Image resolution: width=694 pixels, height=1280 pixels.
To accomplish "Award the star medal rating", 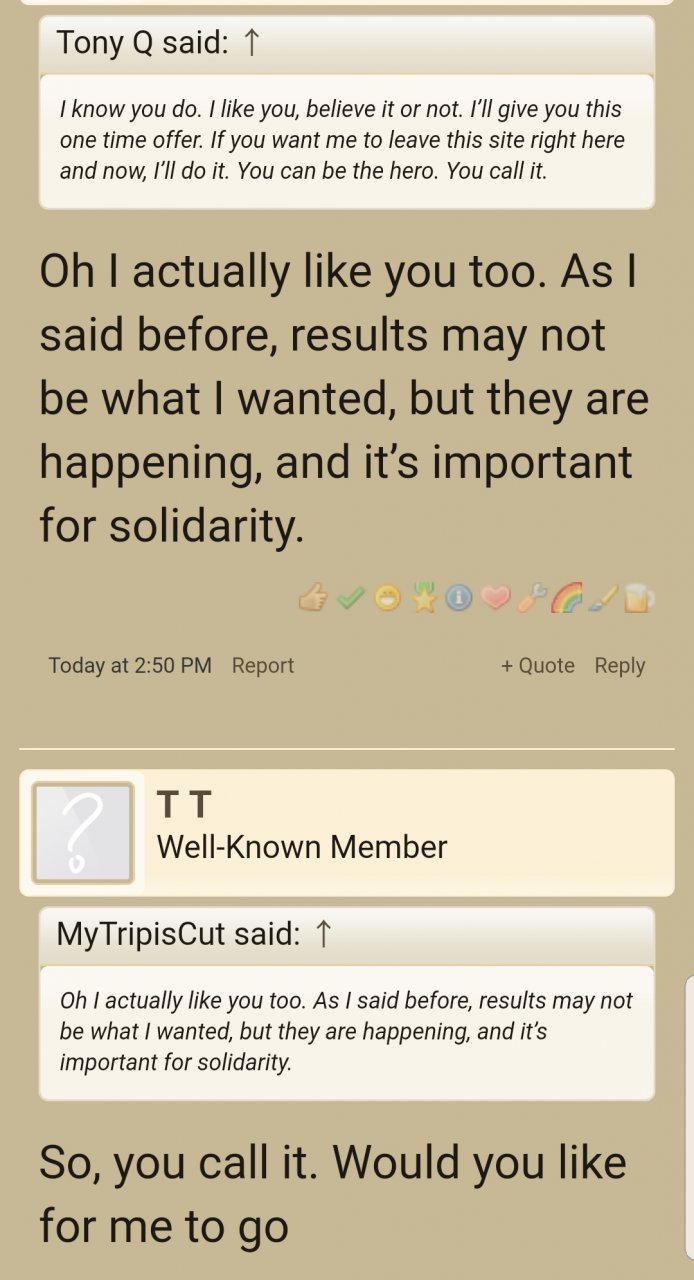I will coord(424,598).
